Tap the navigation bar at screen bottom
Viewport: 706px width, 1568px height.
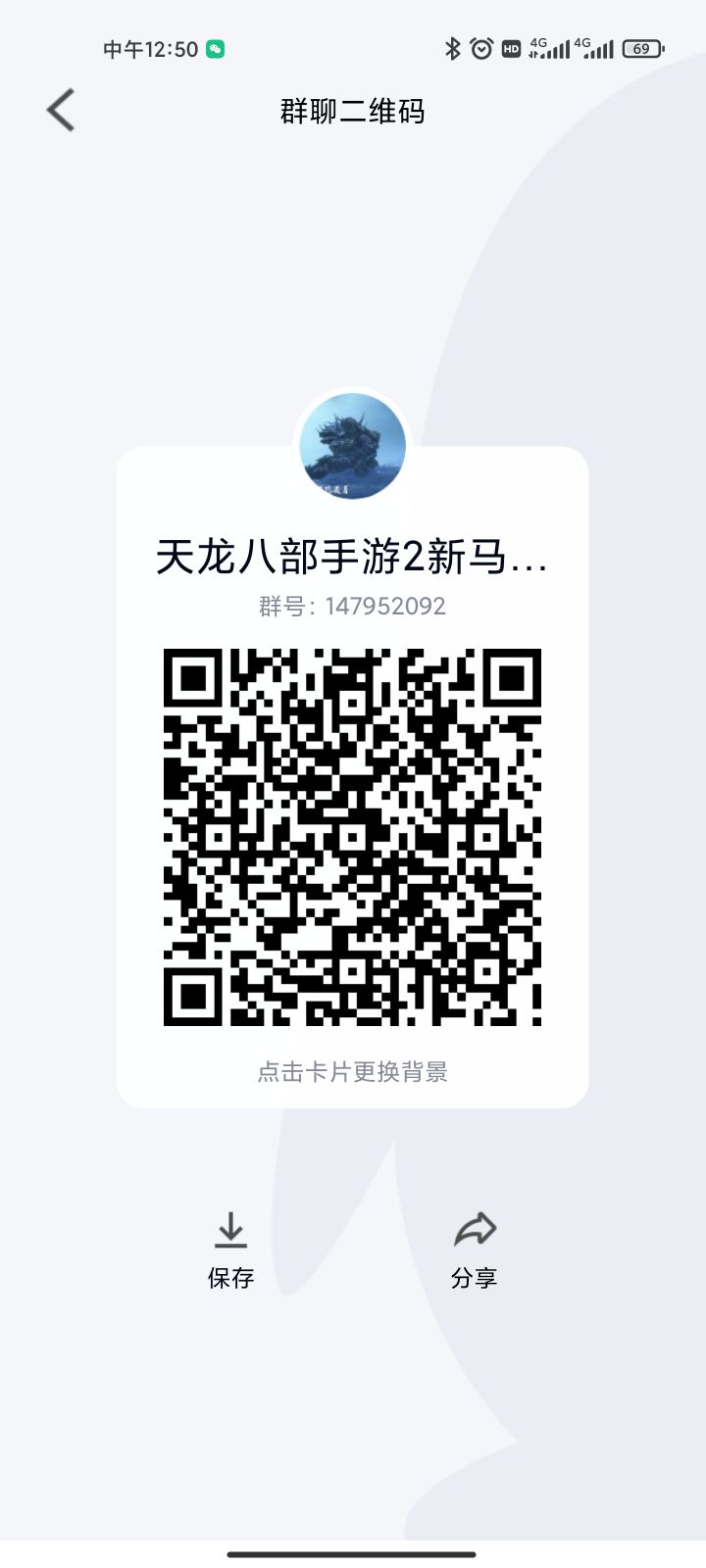click(x=353, y=1552)
